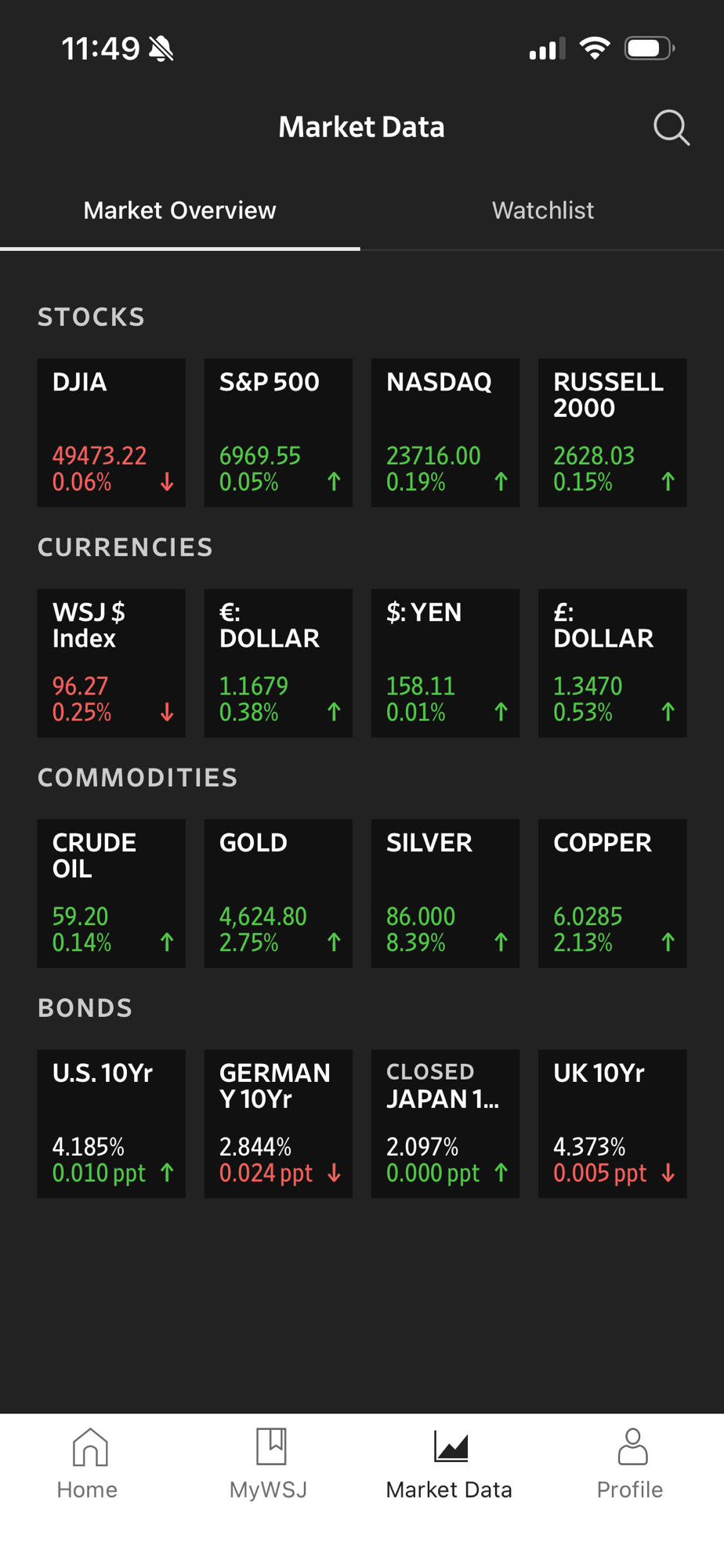Open the Dollar to Yen card
This screenshot has height=1568, width=724.
point(445,663)
